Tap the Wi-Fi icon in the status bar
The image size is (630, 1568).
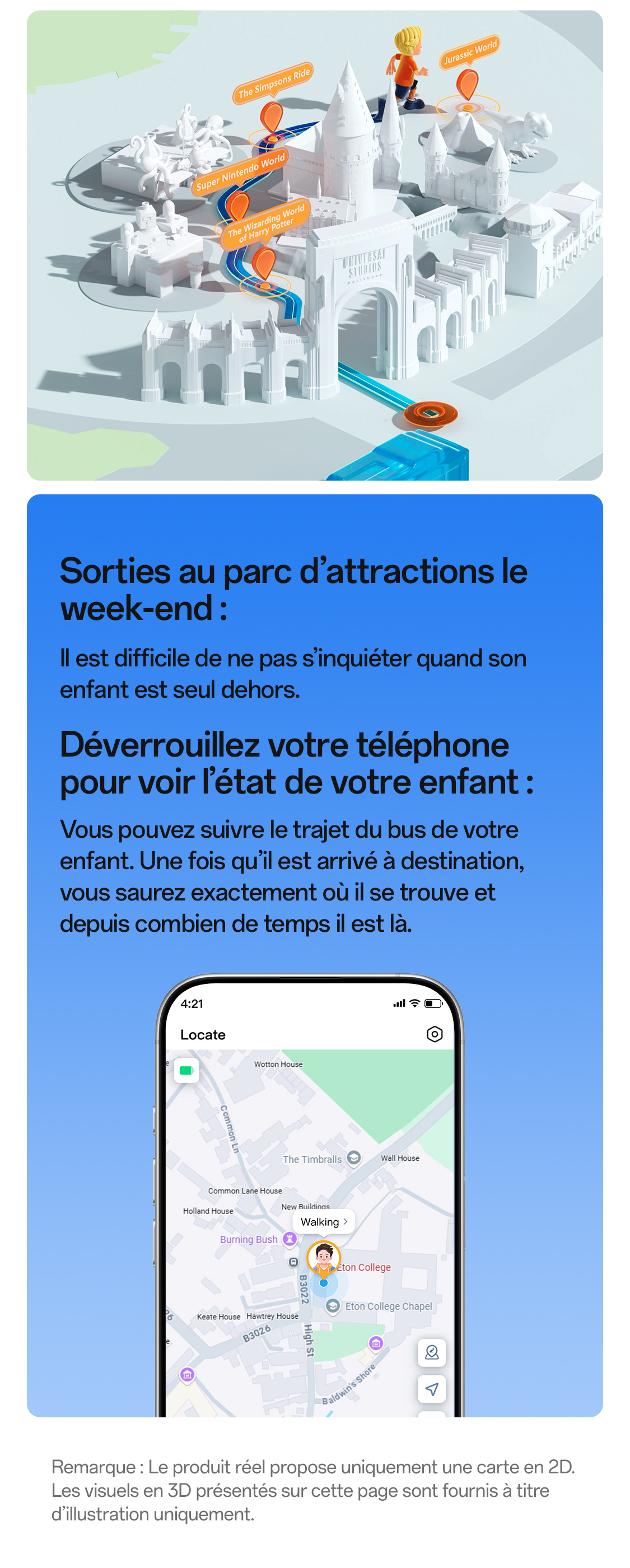point(414,1003)
